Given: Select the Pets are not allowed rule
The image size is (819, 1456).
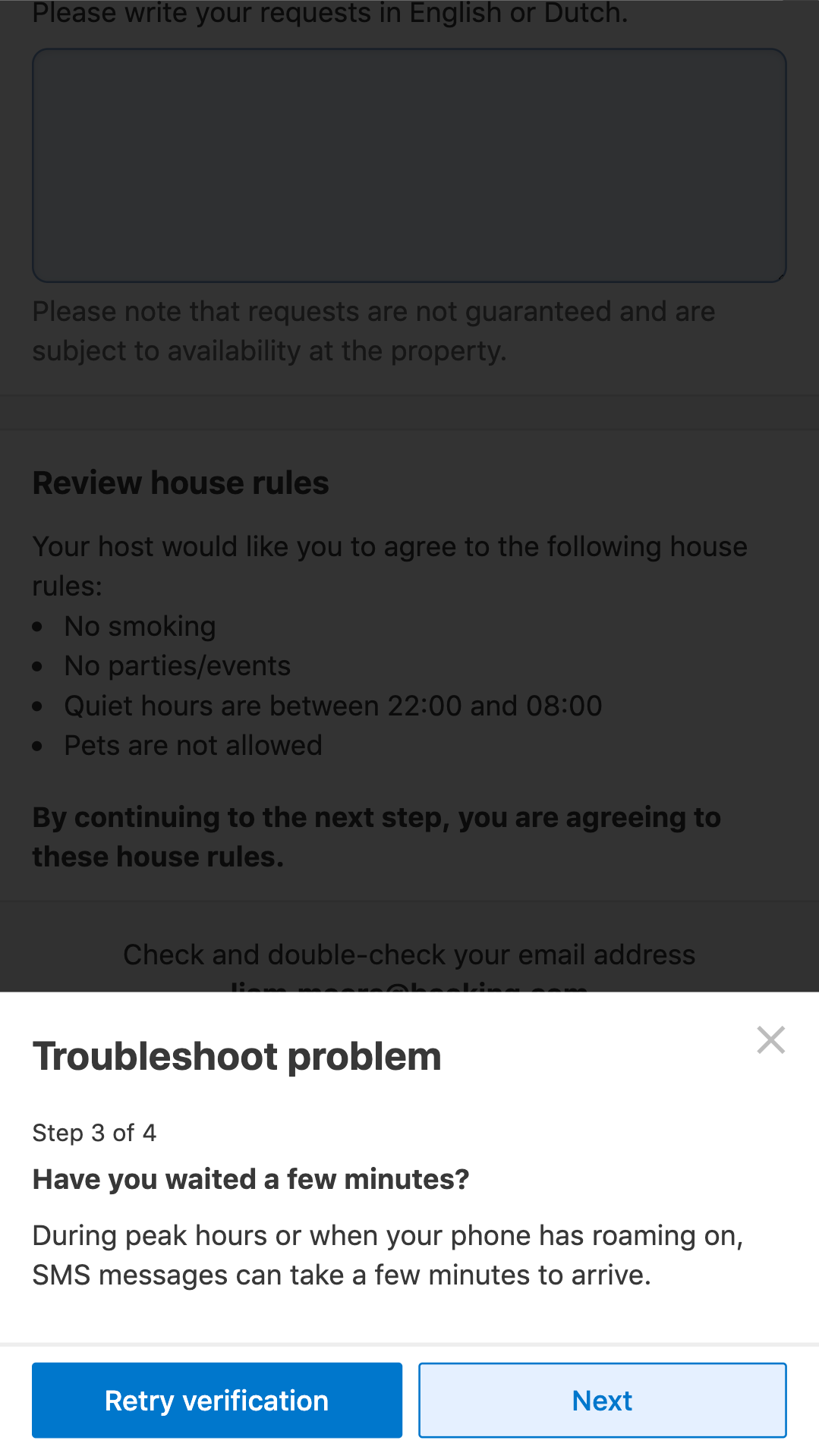Looking at the screenshot, I should tap(193, 745).
